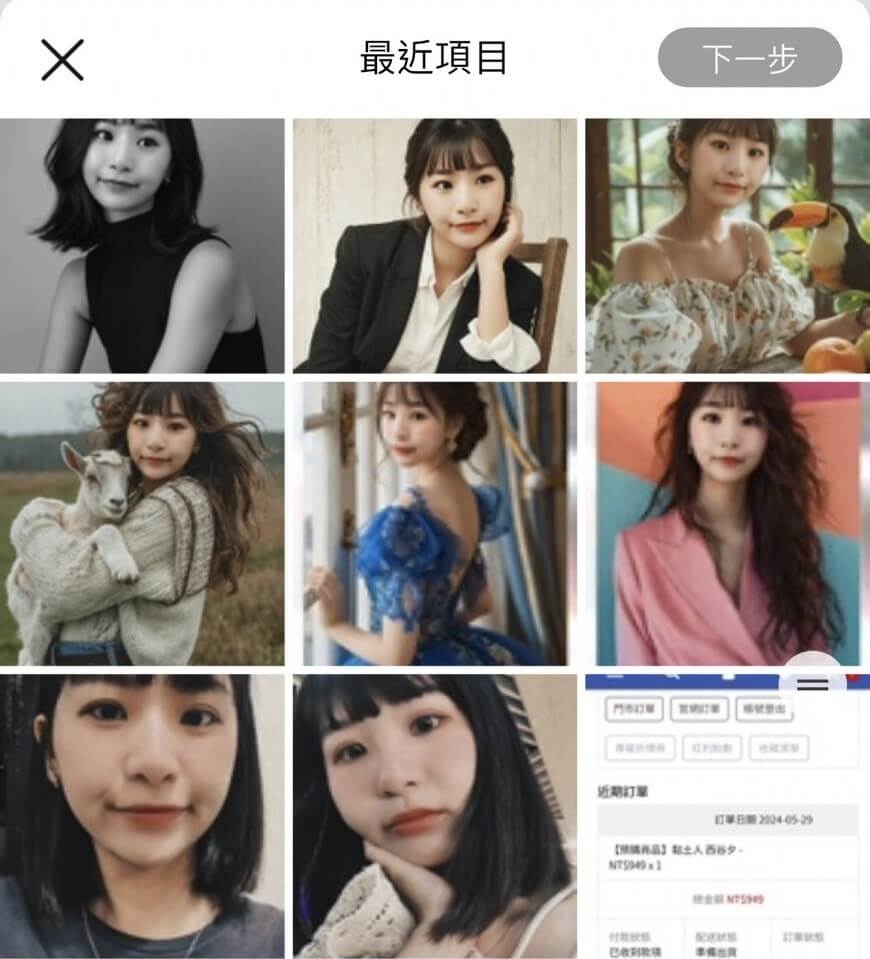870x959 pixels.
Task: Pick the pink blazer portrait
Action: click(727, 523)
